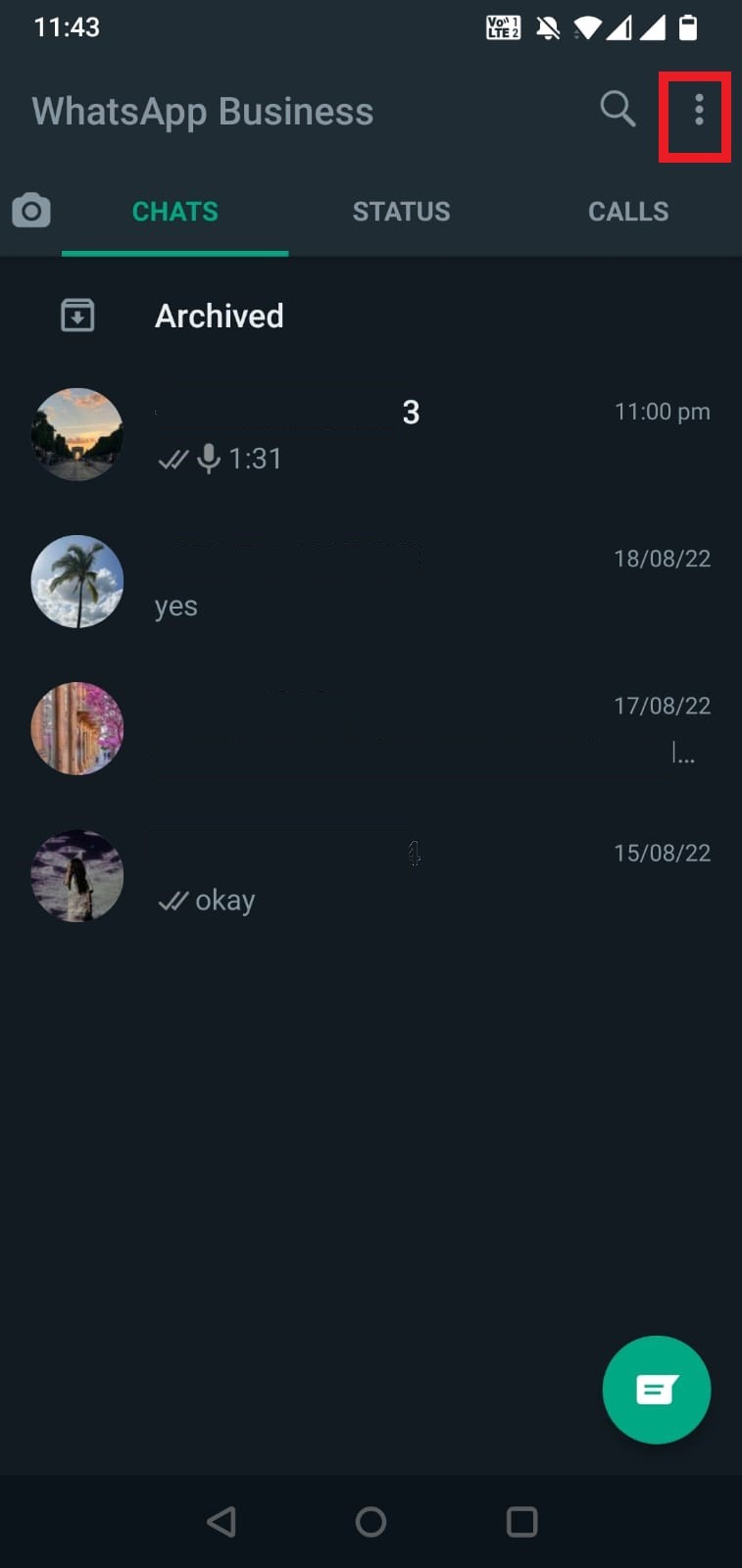Screen dimensions: 742x1568
Task: Open the camera tab icon
Action: 31,211
